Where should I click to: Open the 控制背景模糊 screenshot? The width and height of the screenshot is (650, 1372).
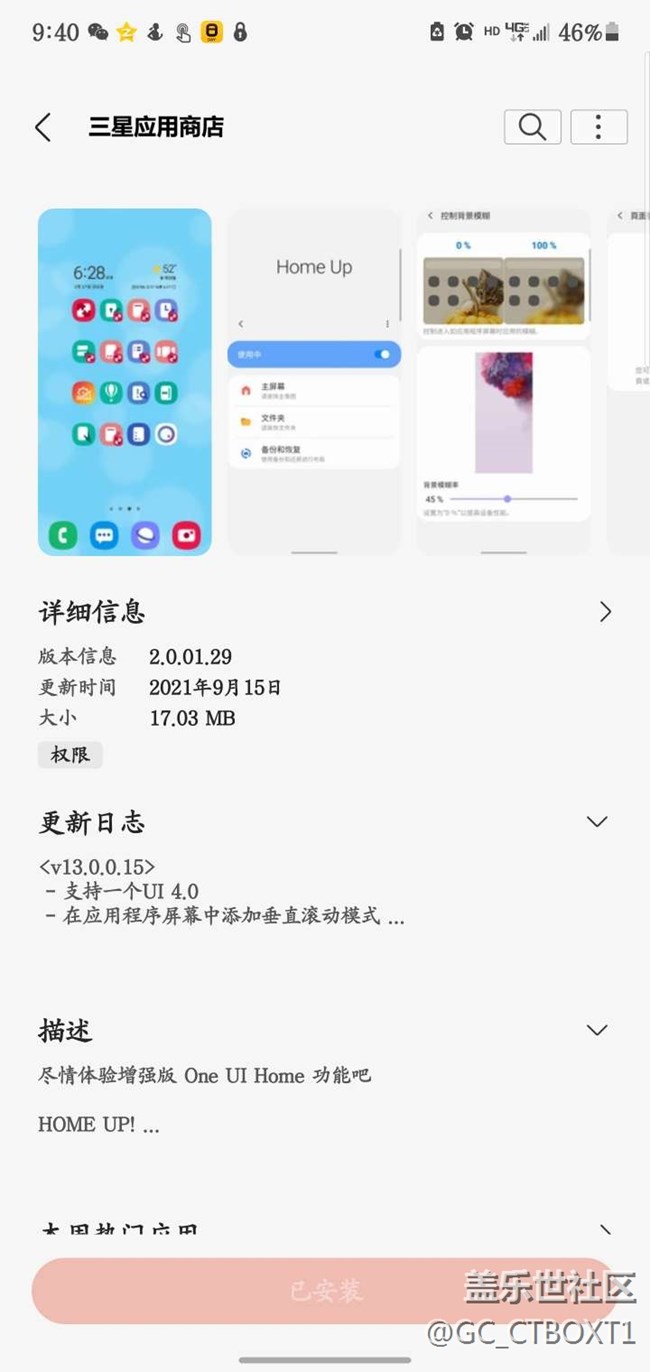(x=503, y=381)
